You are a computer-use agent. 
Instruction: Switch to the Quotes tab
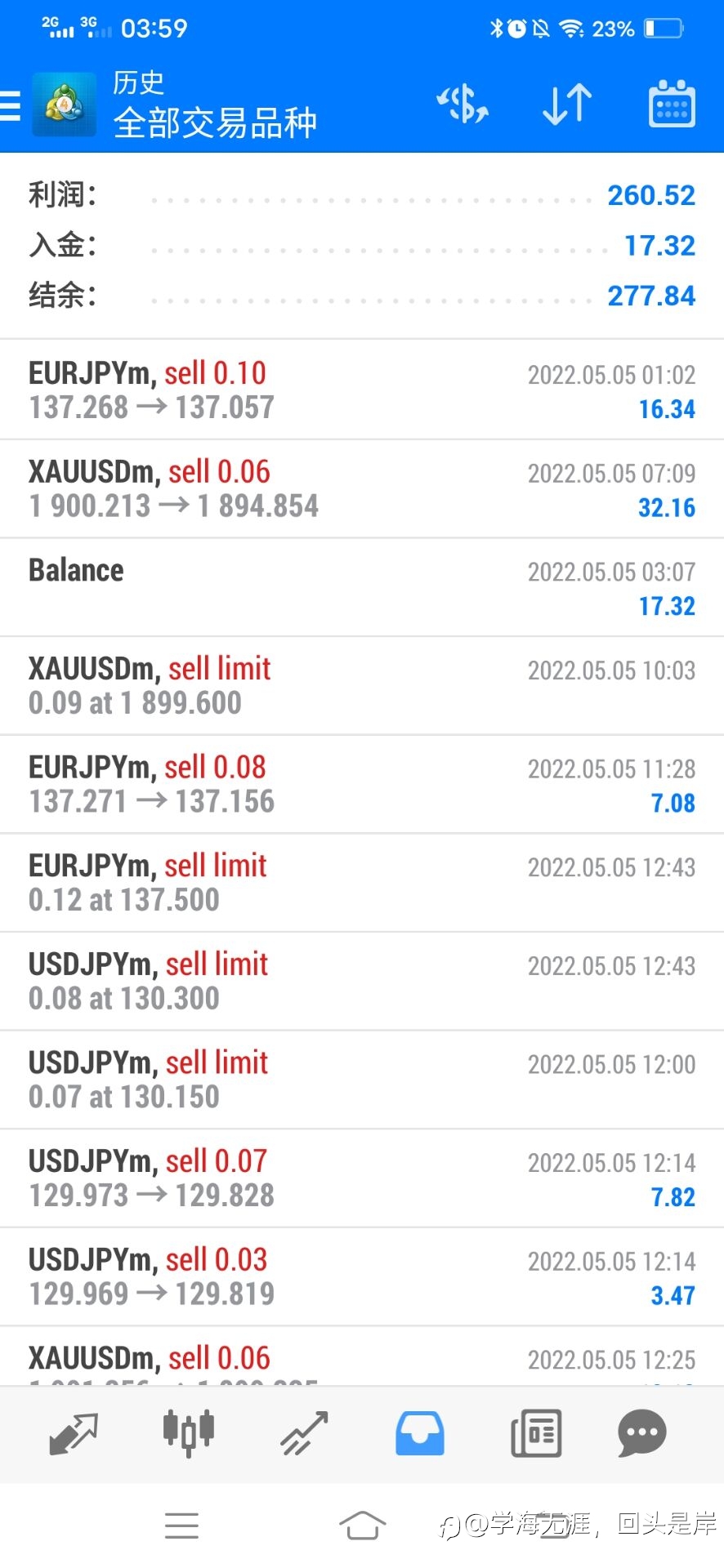point(74,1433)
